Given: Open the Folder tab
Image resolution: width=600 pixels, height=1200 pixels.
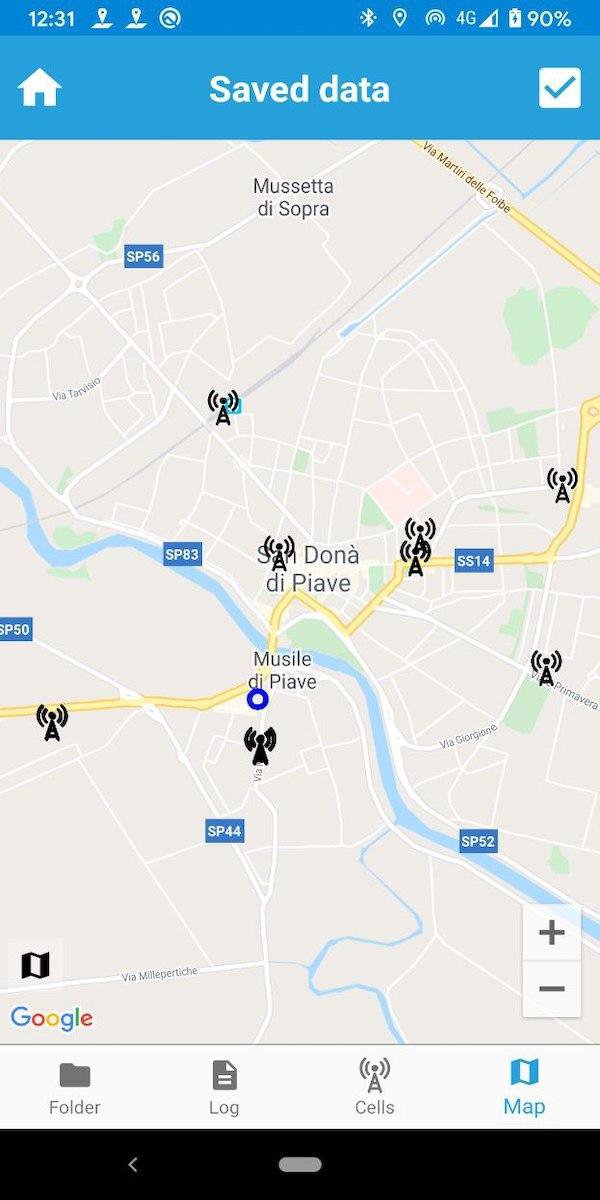Looking at the screenshot, I should [x=75, y=1087].
